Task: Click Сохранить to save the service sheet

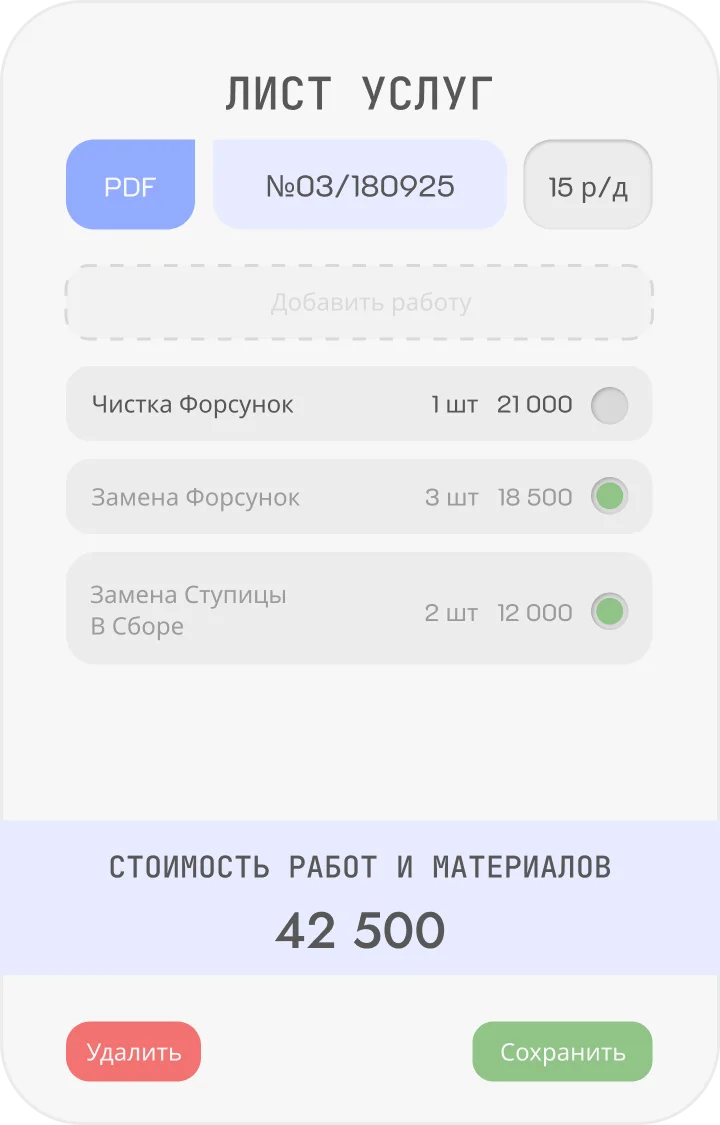Action: [x=562, y=1051]
